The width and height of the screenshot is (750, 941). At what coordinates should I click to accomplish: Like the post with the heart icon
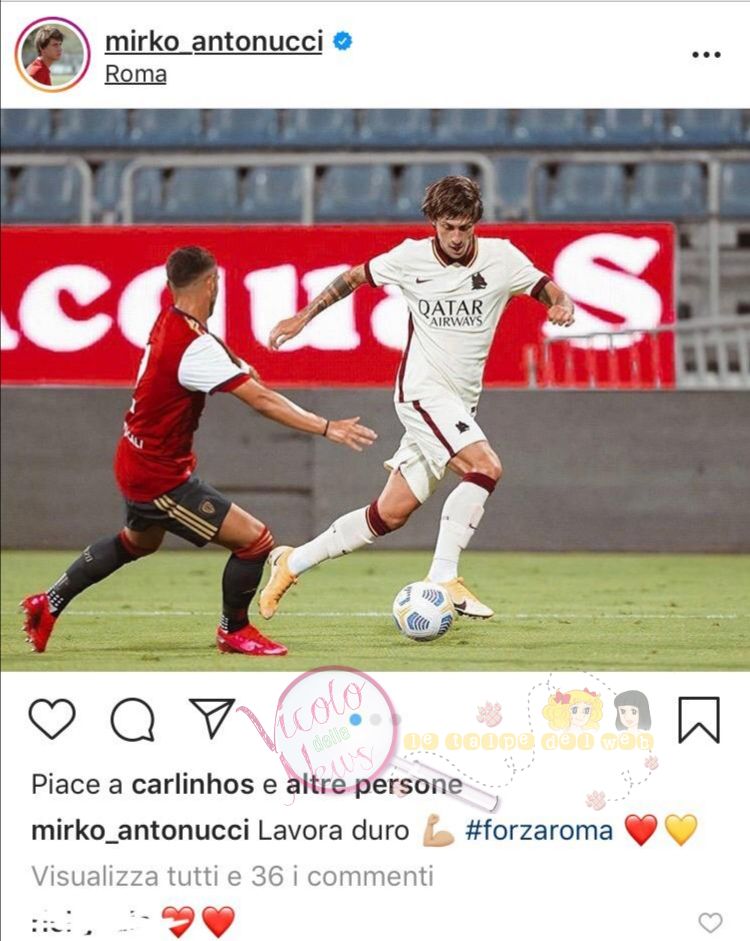coord(52,719)
